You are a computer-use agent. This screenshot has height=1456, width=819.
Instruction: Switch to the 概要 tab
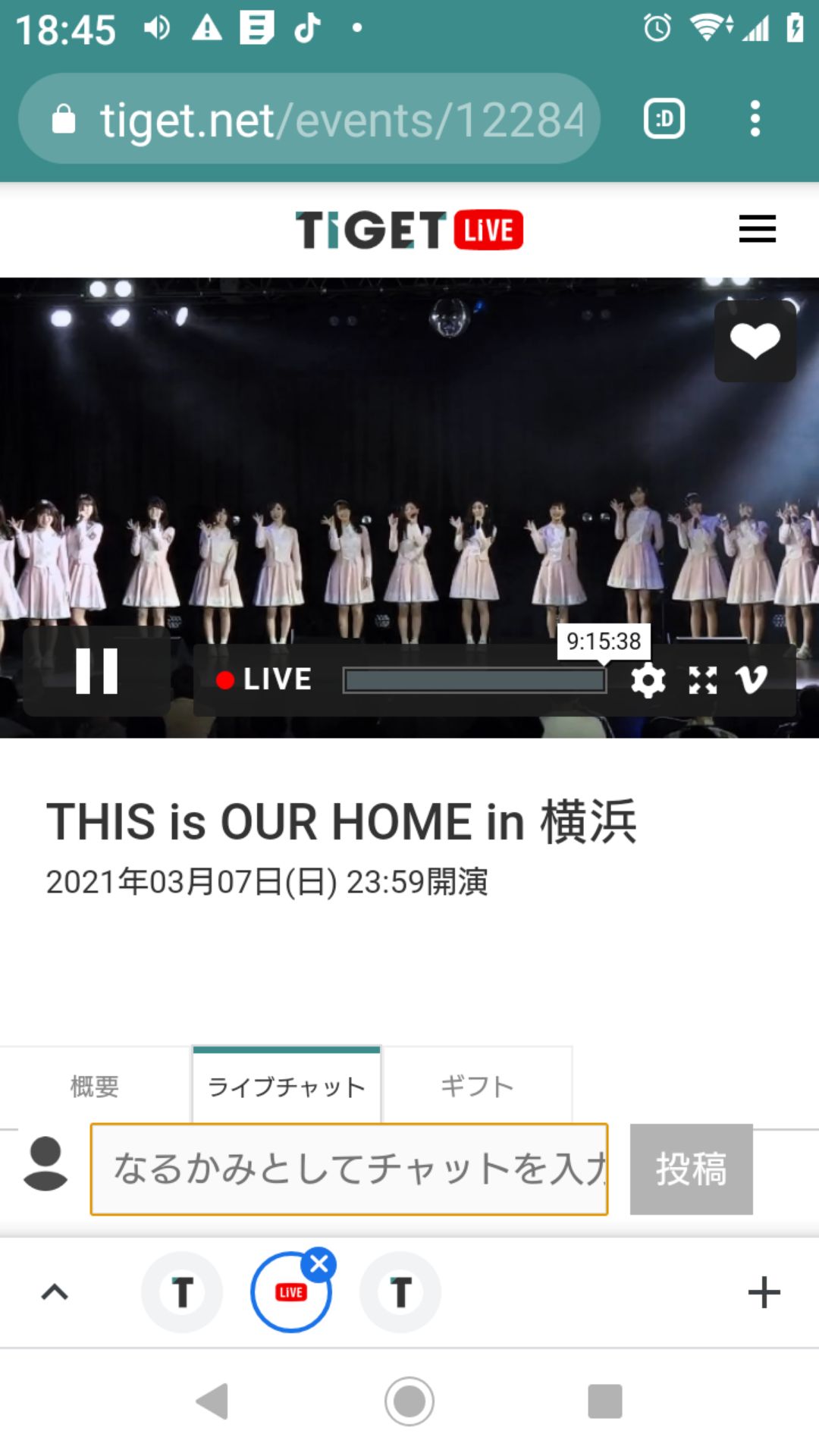coord(95,1086)
